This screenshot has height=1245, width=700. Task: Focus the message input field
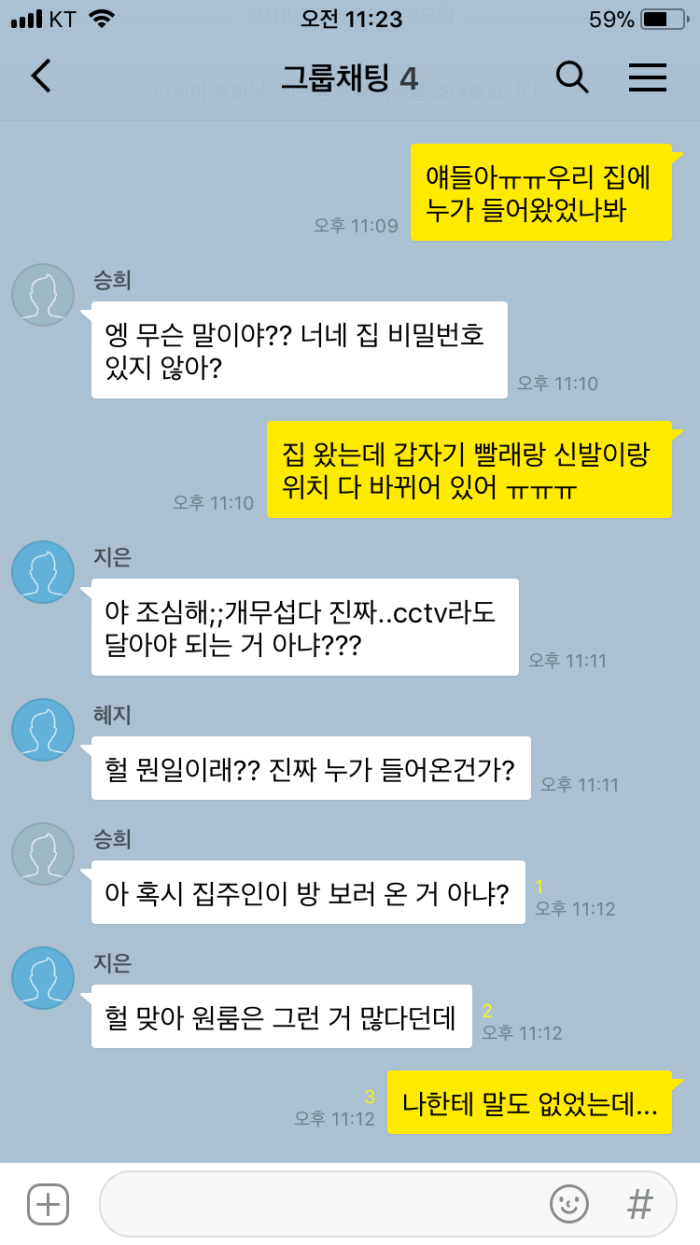pos(320,1204)
